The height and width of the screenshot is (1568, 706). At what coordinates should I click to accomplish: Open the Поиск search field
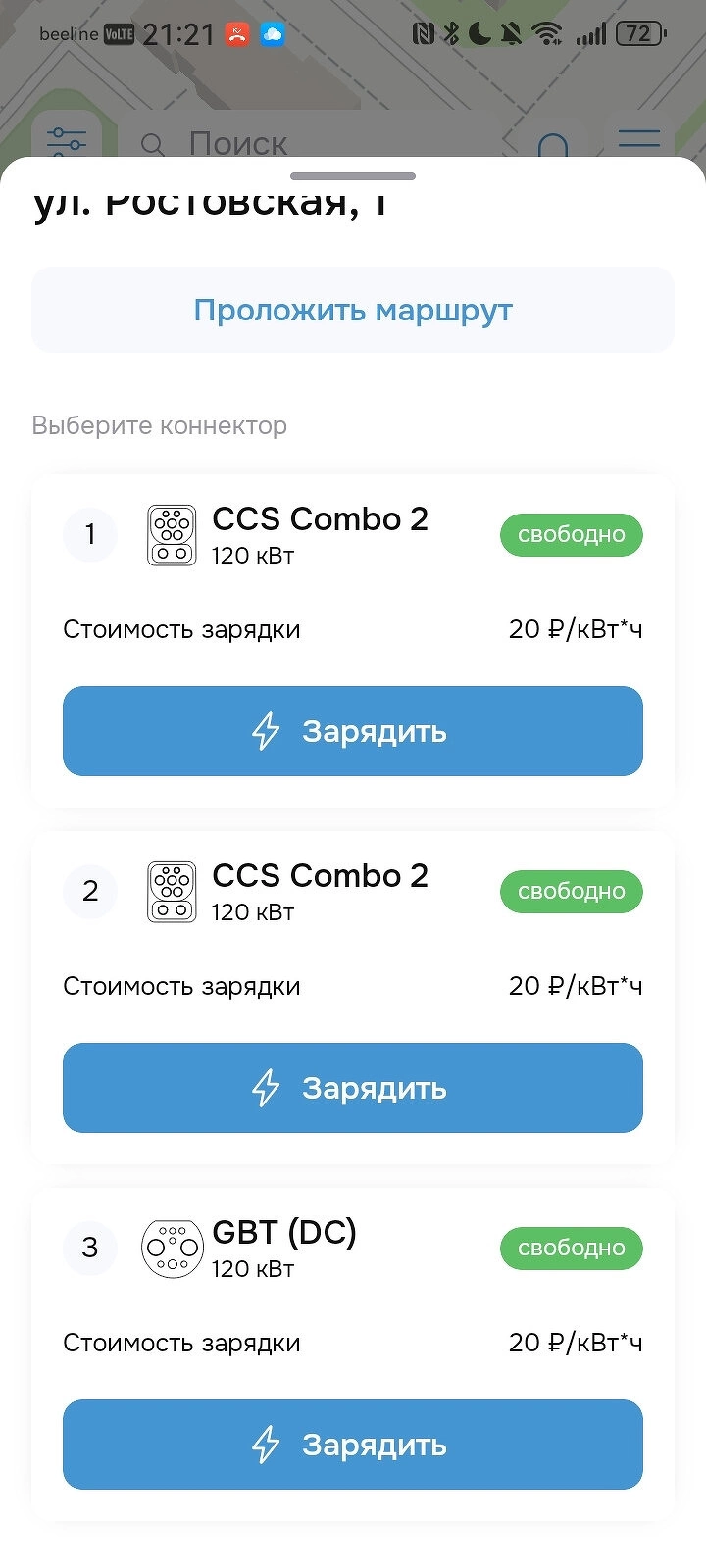pos(294,143)
